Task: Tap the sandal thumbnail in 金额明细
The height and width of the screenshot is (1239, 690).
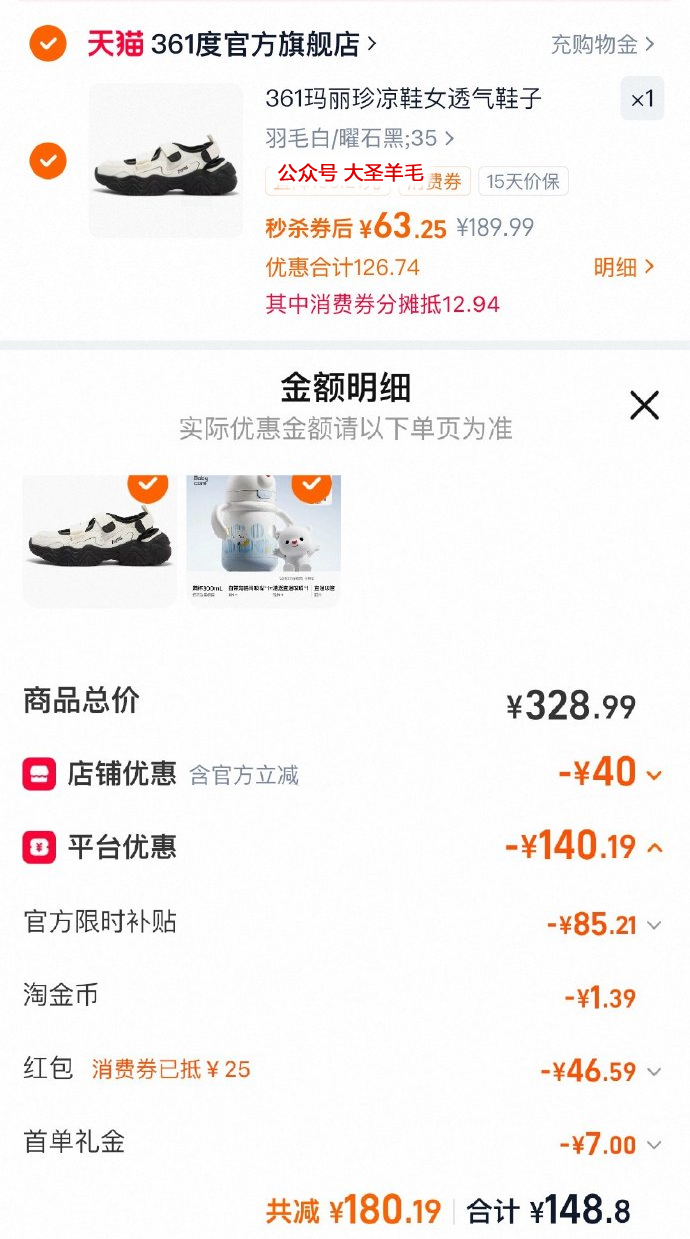Action: tap(100, 540)
